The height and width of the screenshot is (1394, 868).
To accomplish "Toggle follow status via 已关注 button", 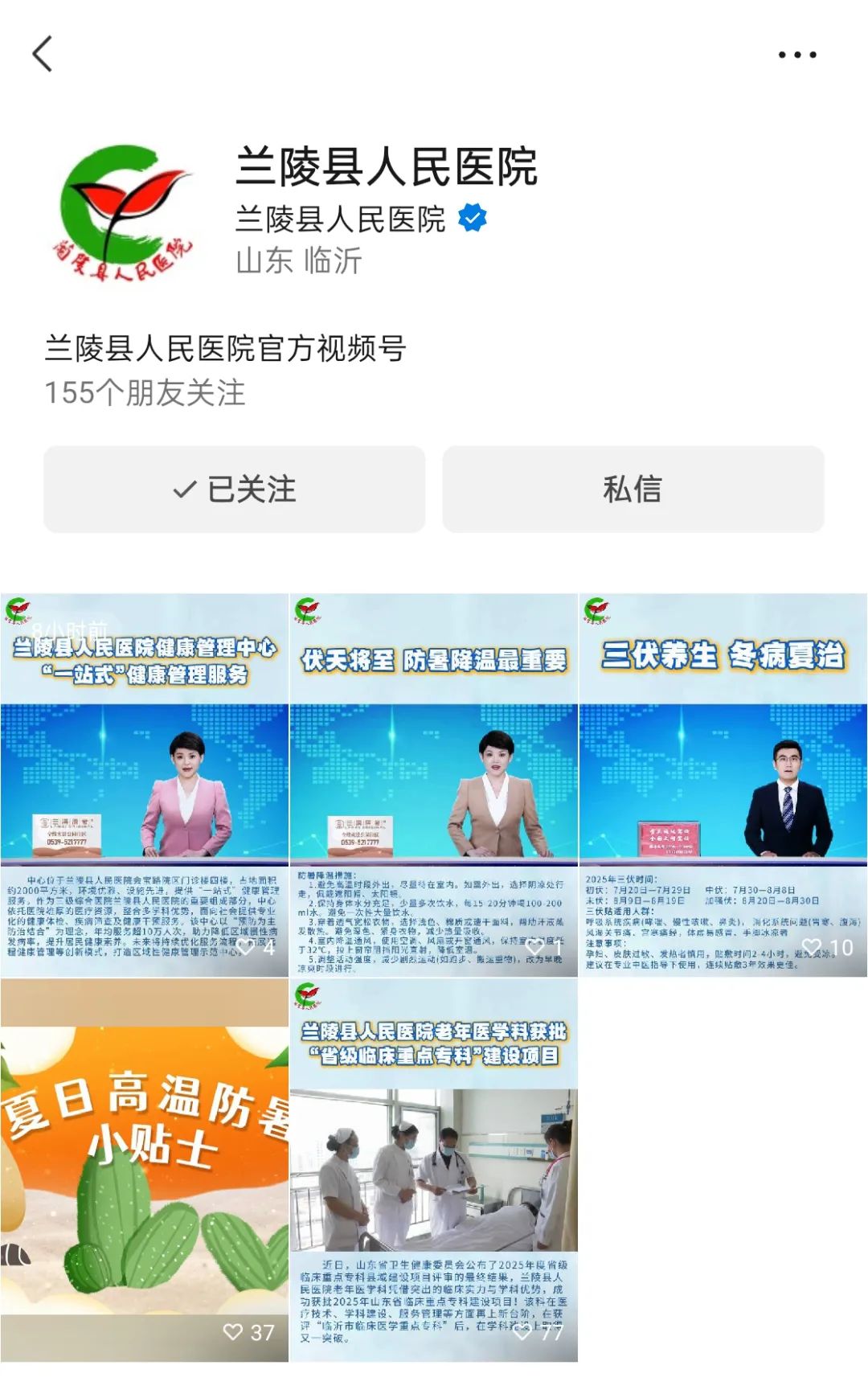I will (233, 488).
